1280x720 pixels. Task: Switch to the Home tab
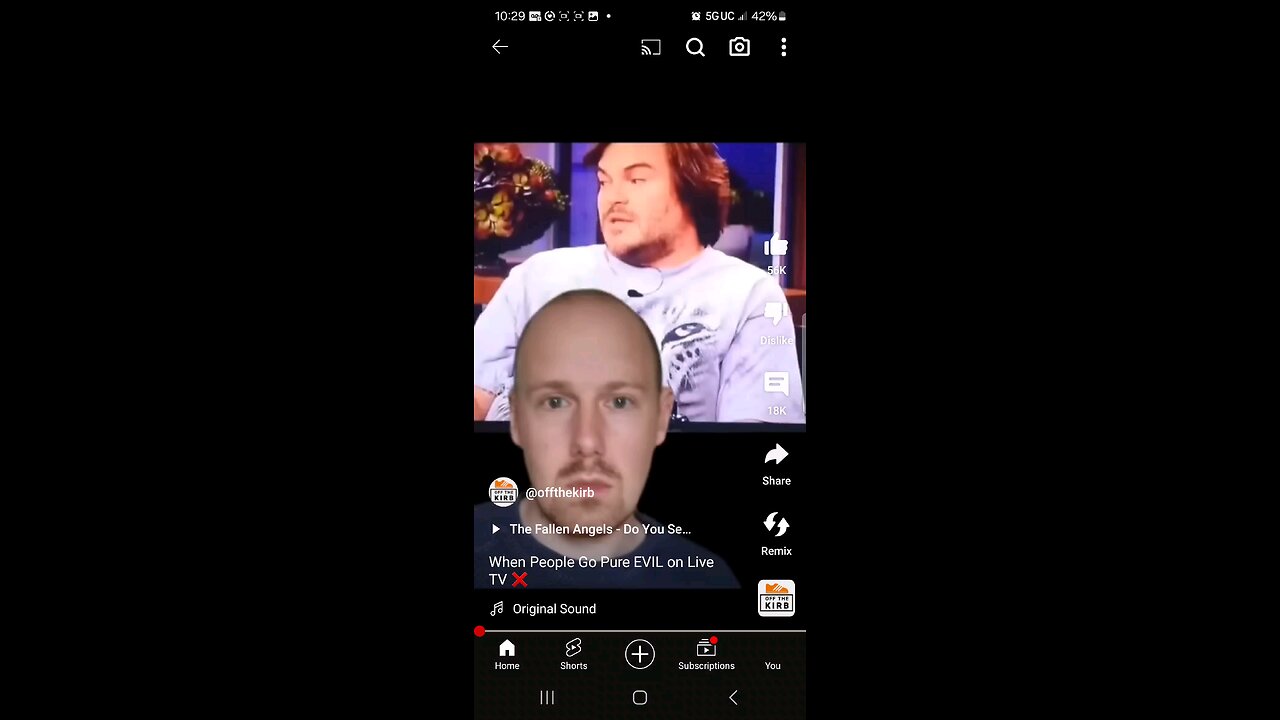point(507,655)
